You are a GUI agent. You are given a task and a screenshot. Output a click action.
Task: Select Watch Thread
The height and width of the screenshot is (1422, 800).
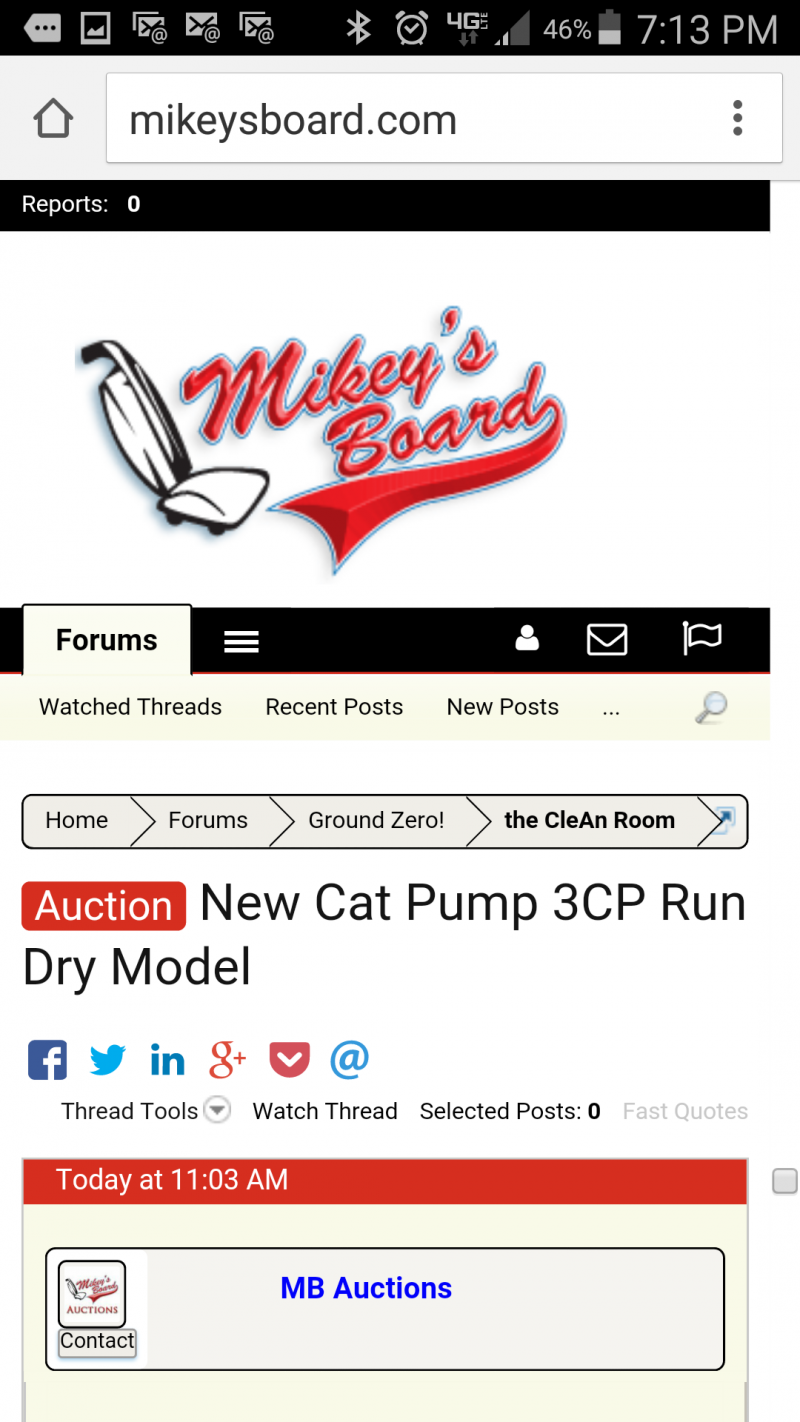coord(325,1111)
